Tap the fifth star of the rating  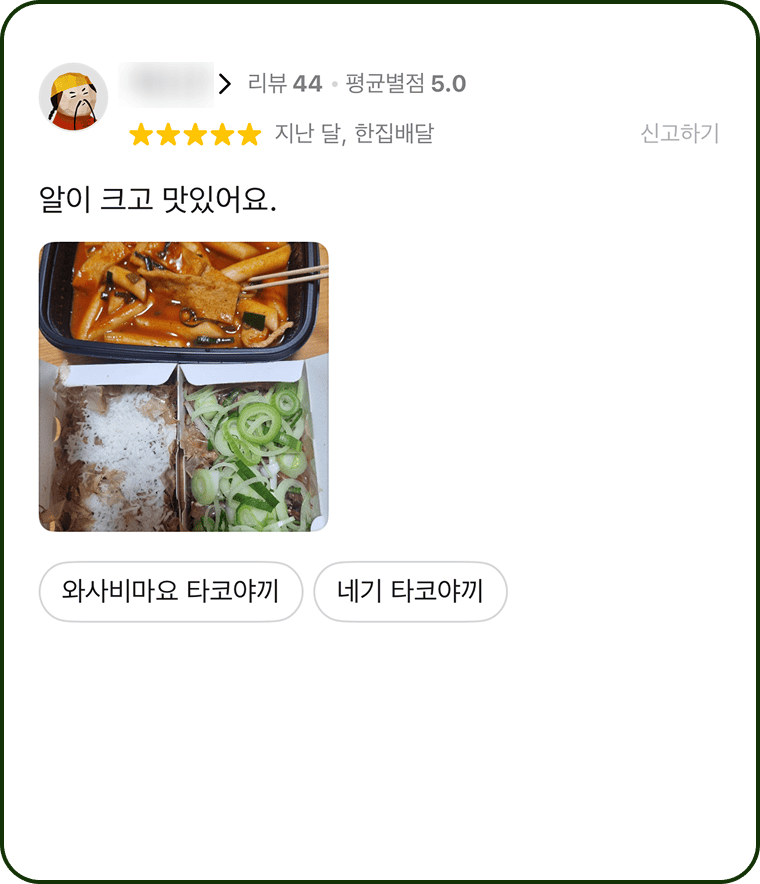250,133
